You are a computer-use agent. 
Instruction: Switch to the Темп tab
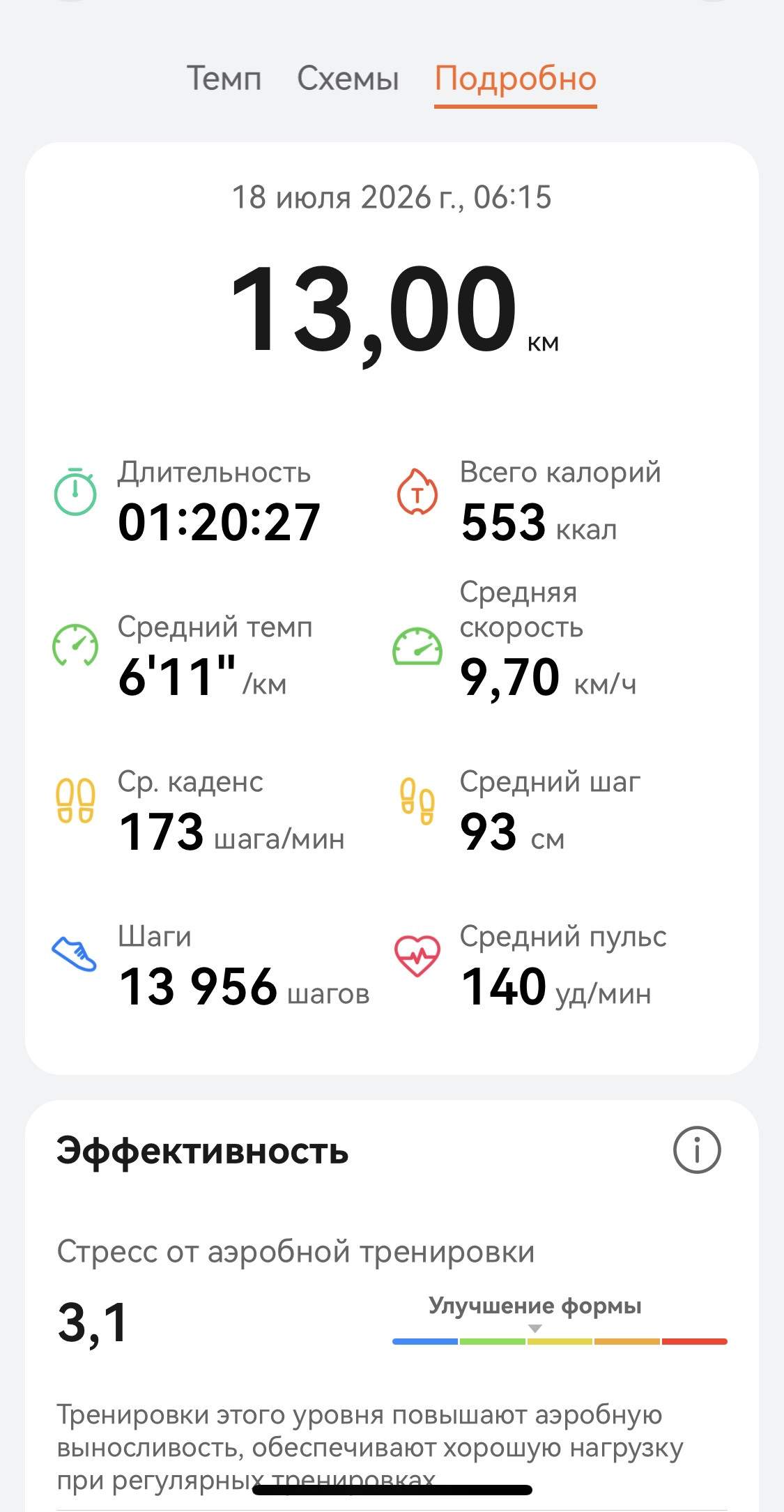click(x=224, y=78)
